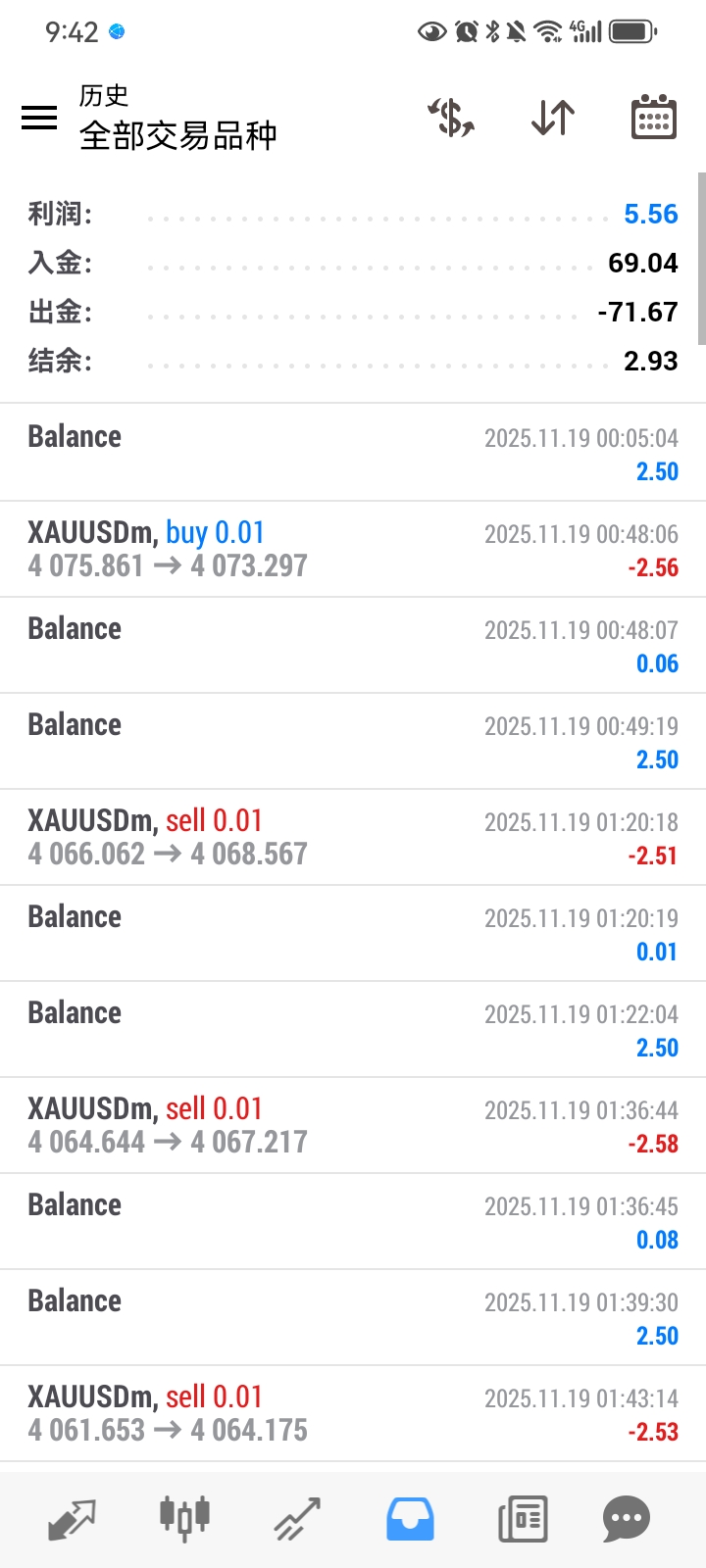Switch to the quotes tab
Image resolution: width=706 pixels, height=1568 pixels.
pyautogui.click(x=72, y=1519)
